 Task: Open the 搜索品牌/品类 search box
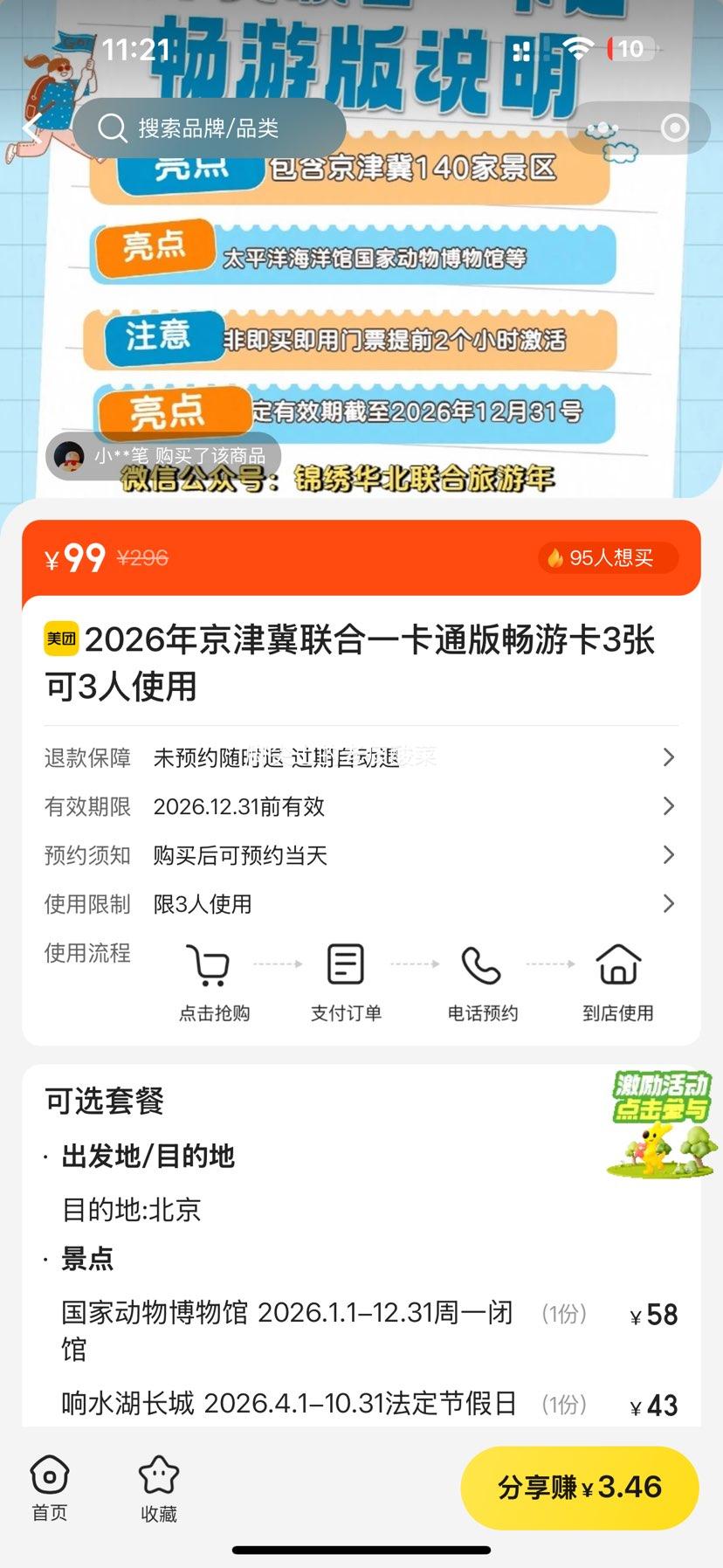[210, 128]
